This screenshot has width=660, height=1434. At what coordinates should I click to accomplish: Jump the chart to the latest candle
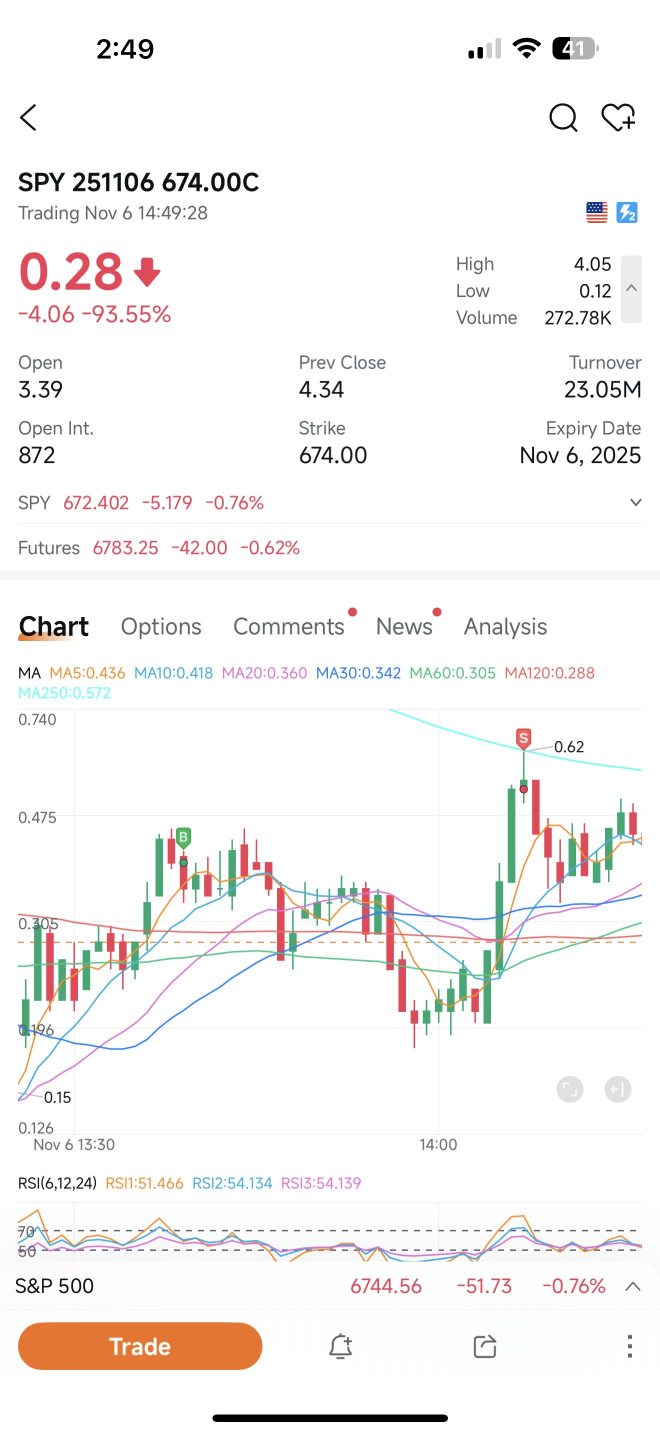[618, 1089]
